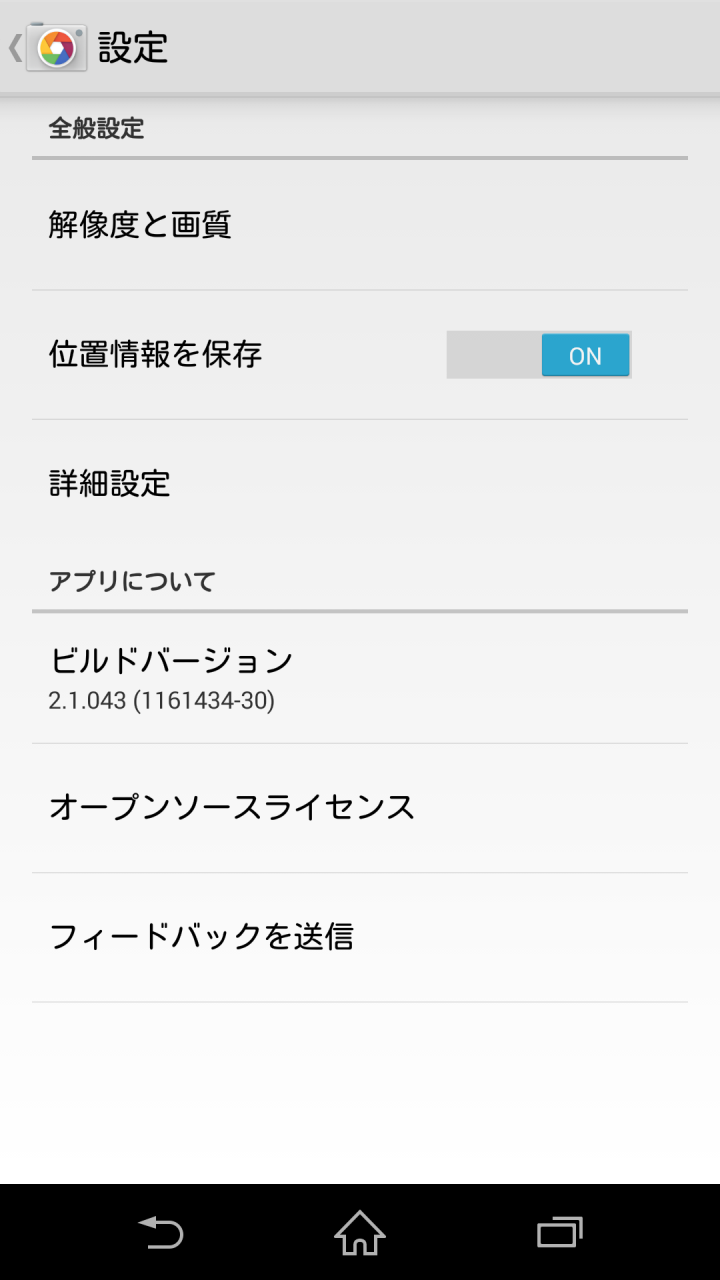Tap the ビルドバージョン row

(360, 678)
